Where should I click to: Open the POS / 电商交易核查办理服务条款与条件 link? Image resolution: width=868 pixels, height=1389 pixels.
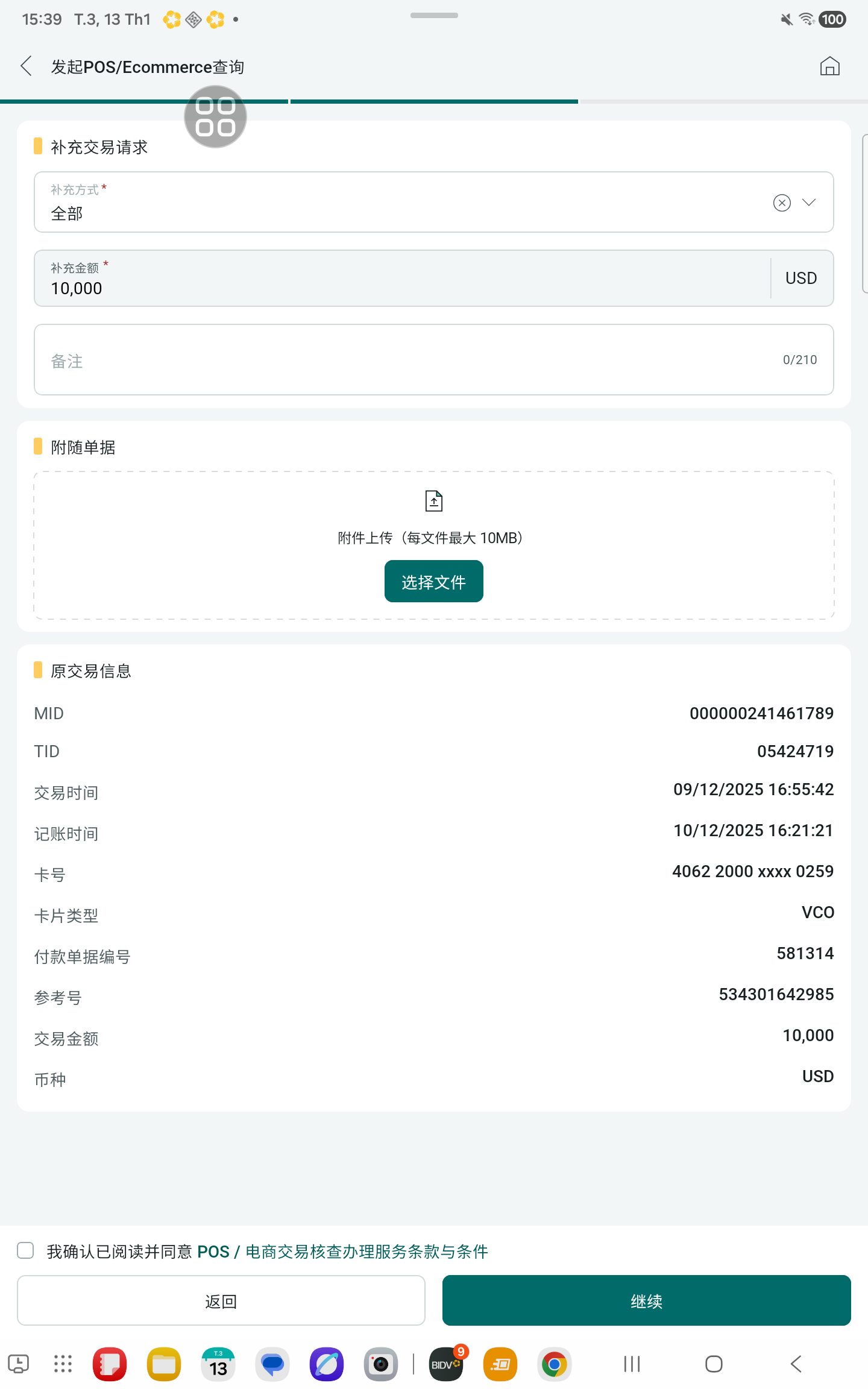coord(342,1252)
